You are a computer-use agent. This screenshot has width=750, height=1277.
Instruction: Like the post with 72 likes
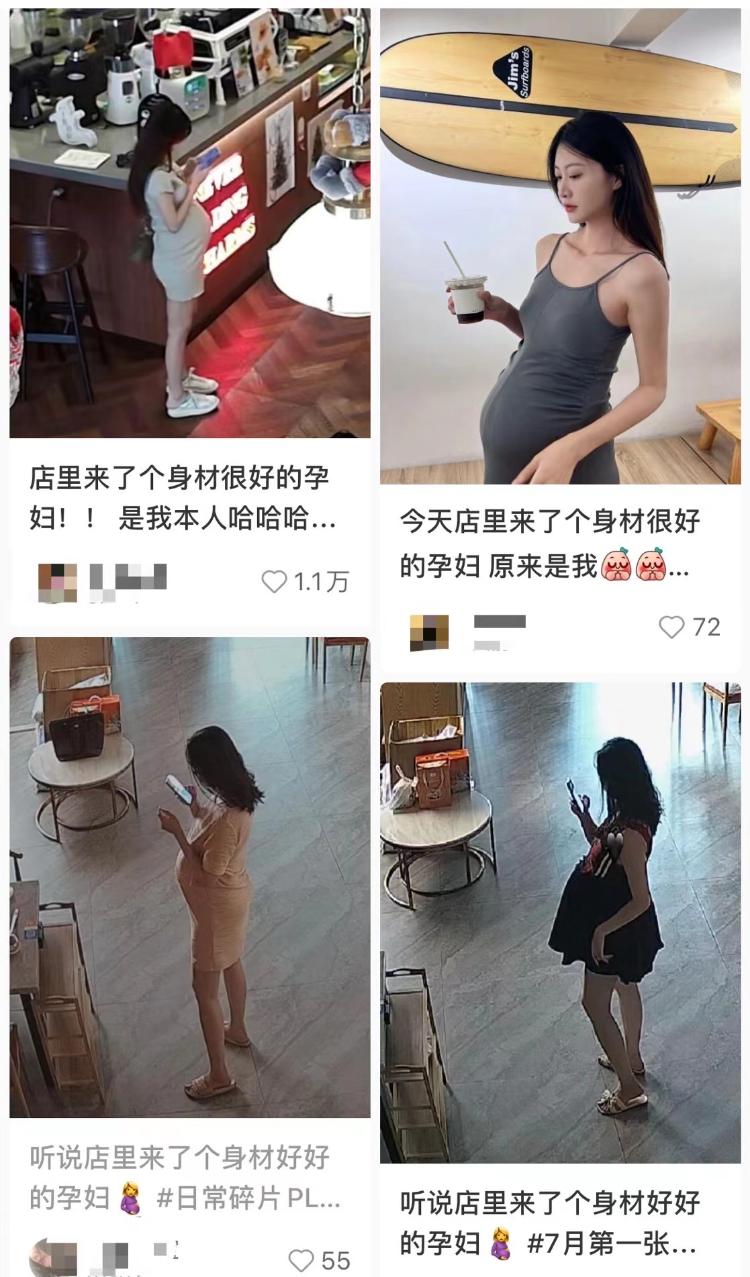[671, 627]
